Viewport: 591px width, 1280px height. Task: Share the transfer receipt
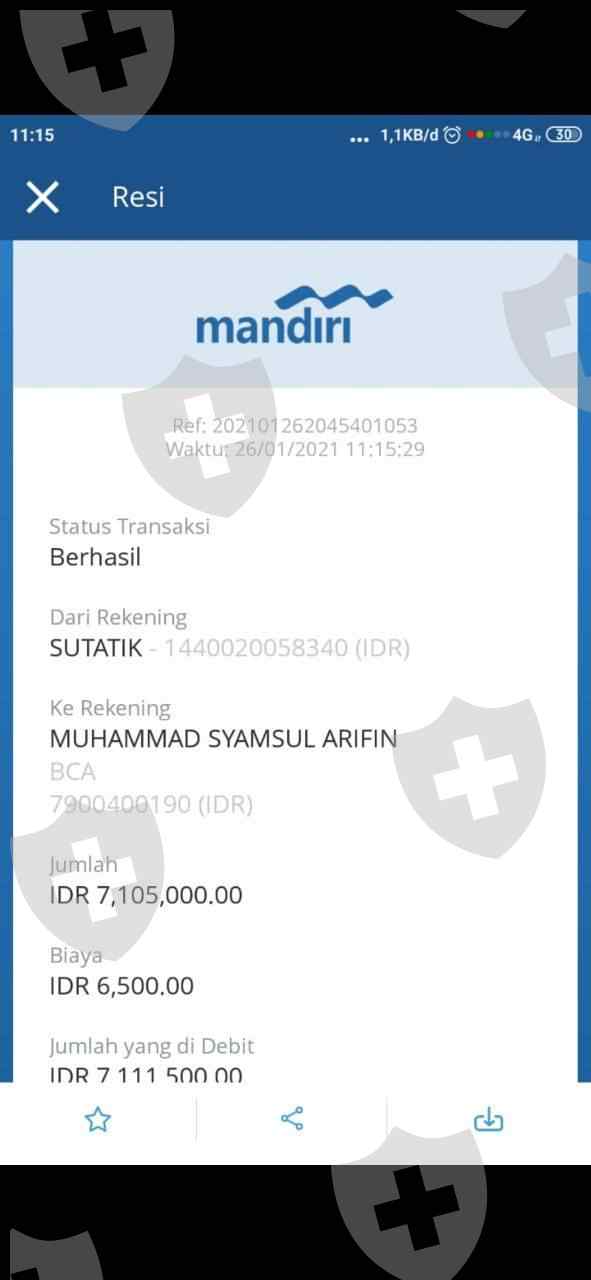[x=292, y=1119]
